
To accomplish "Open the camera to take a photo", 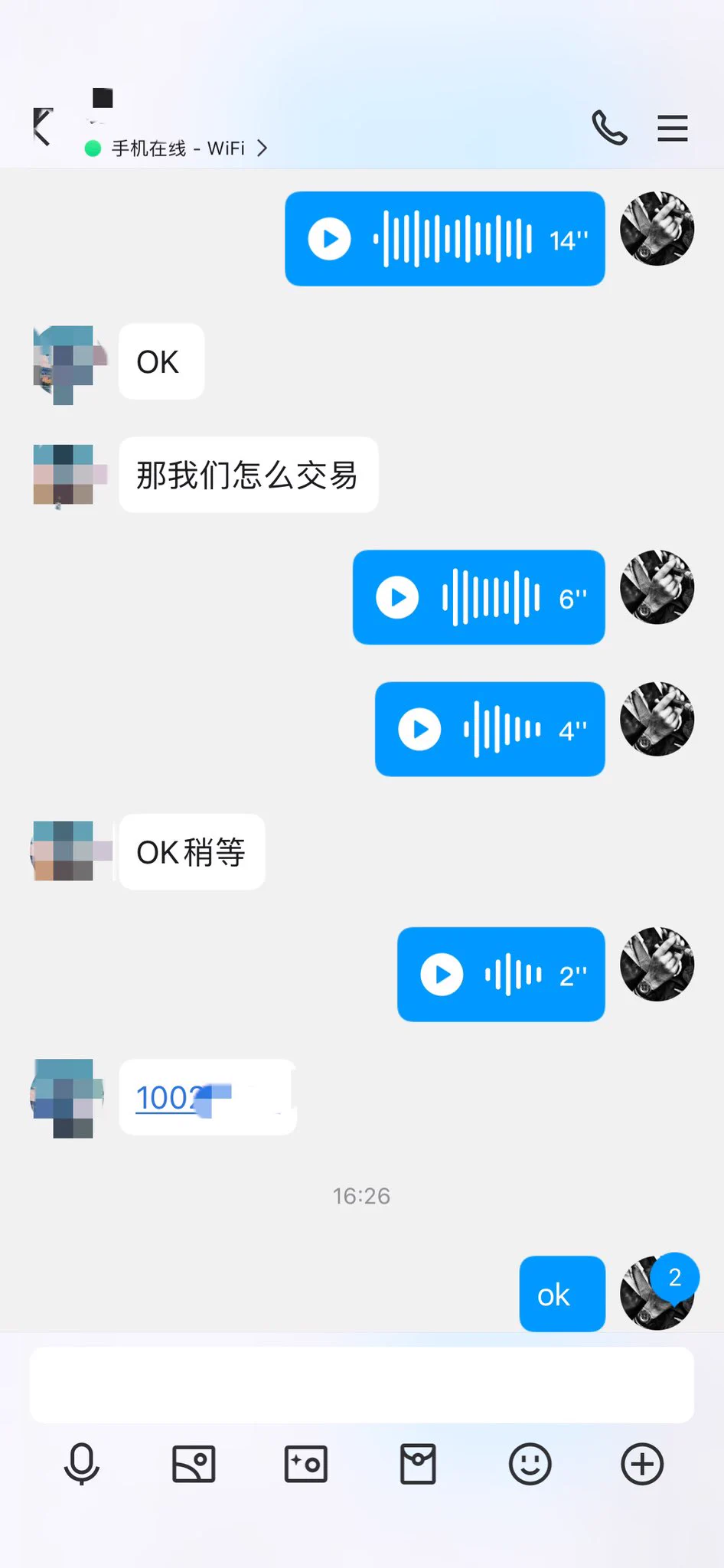I will pyautogui.click(x=305, y=1464).
